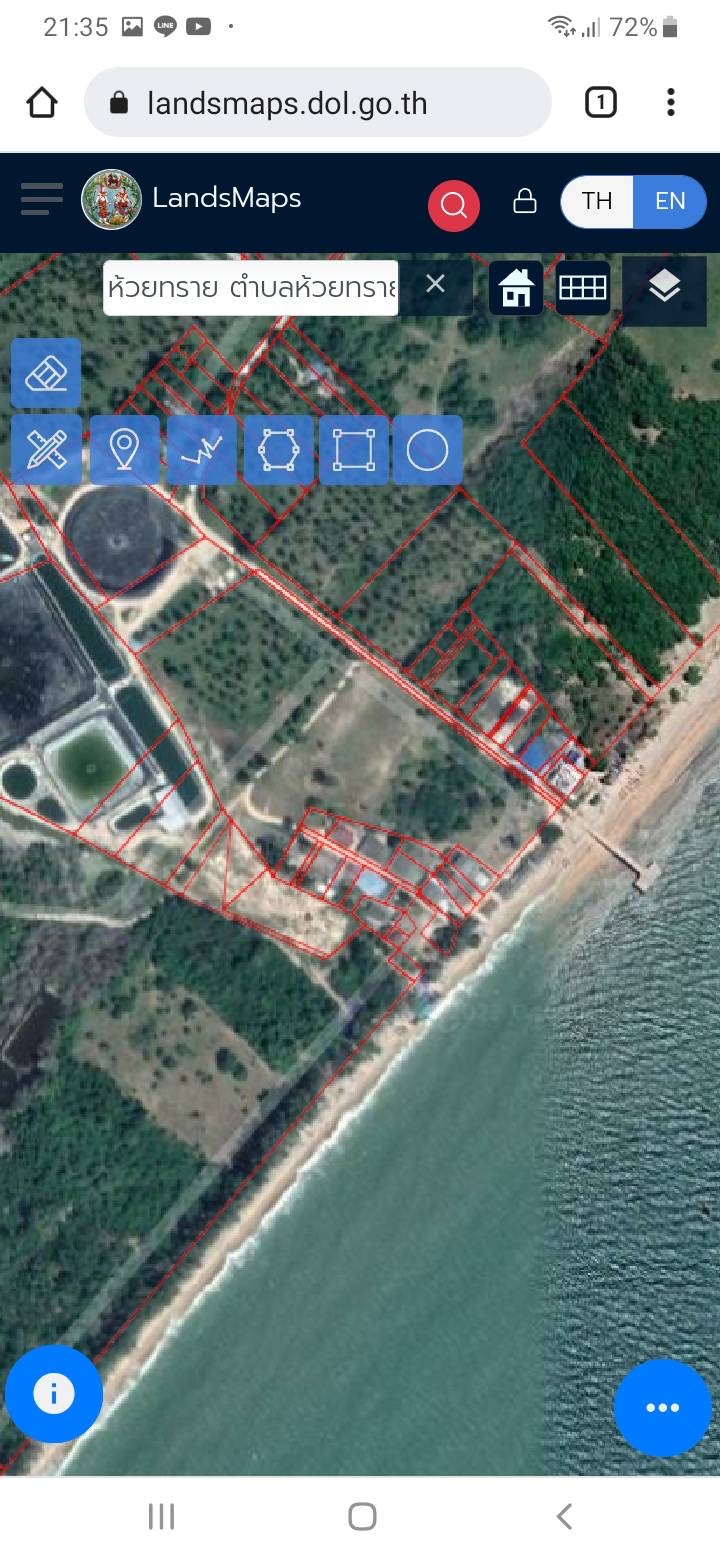The height and width of the screenshot is (1560, 720).
Task: Clear the location search text
Action: pos(435,284)
